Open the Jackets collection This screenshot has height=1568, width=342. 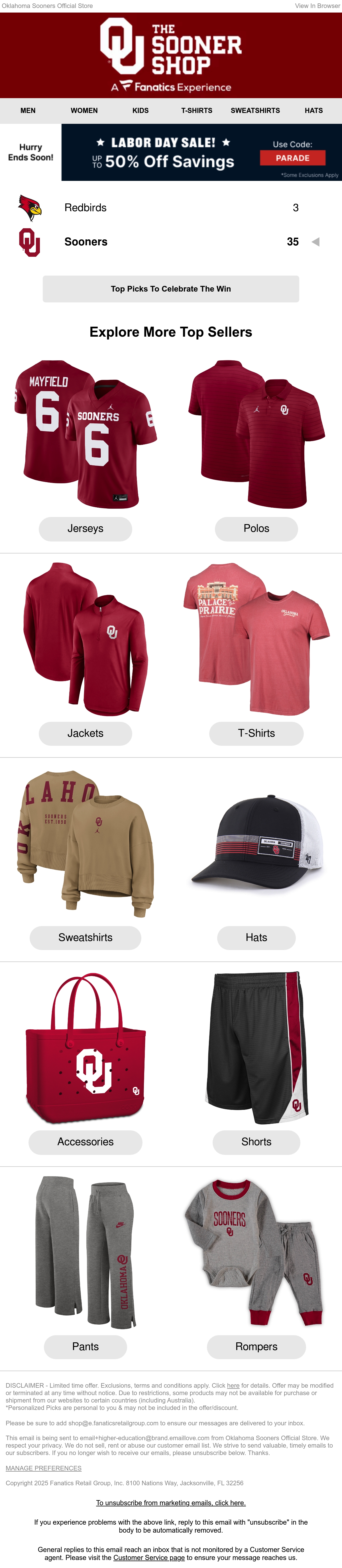click(x=85, y=734)
